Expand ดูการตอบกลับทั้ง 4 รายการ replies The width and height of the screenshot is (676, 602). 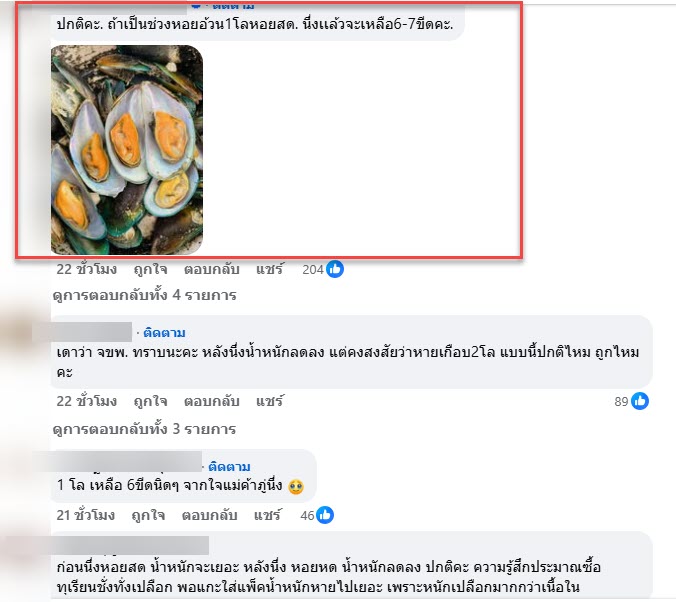[x=144, y=296]
